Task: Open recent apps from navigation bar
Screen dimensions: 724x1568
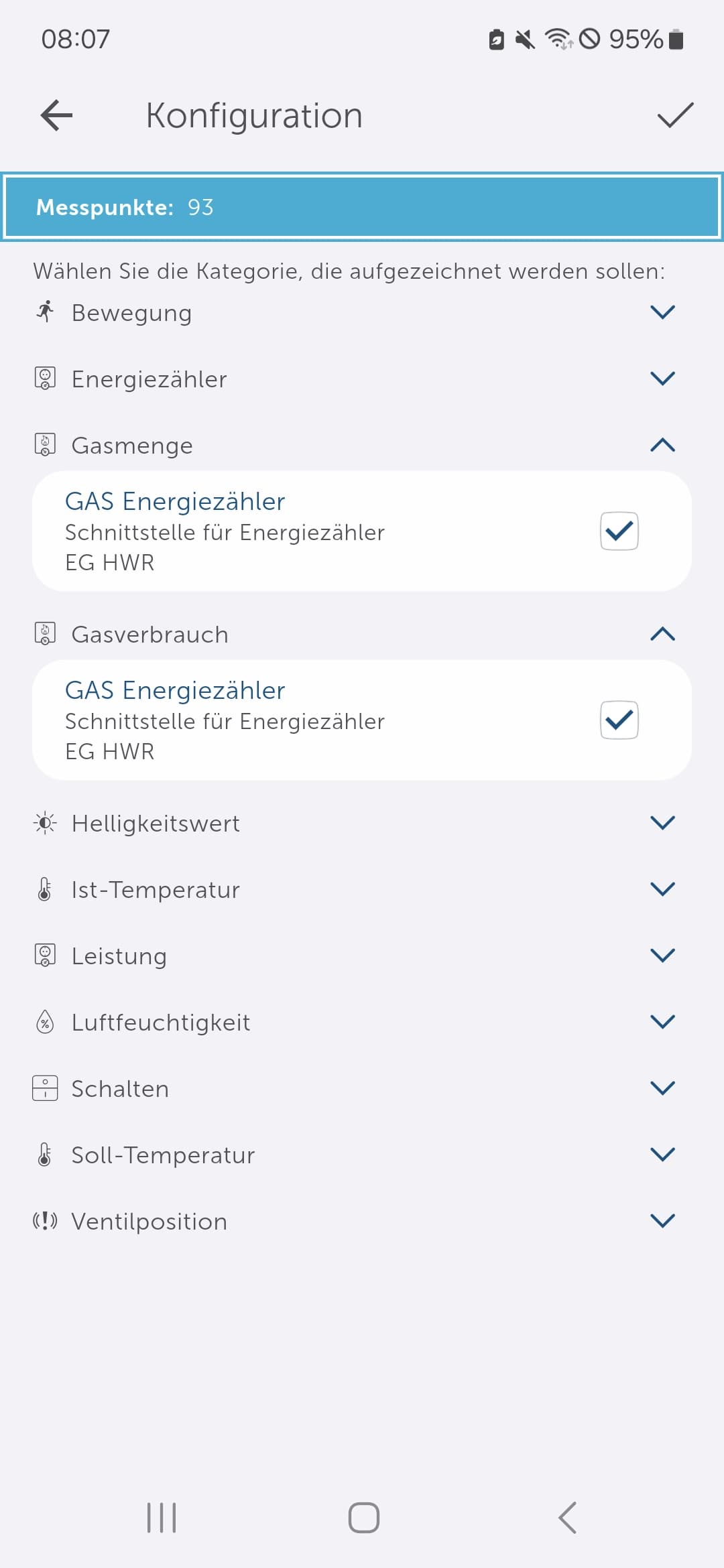Action: click(162, 1518)
